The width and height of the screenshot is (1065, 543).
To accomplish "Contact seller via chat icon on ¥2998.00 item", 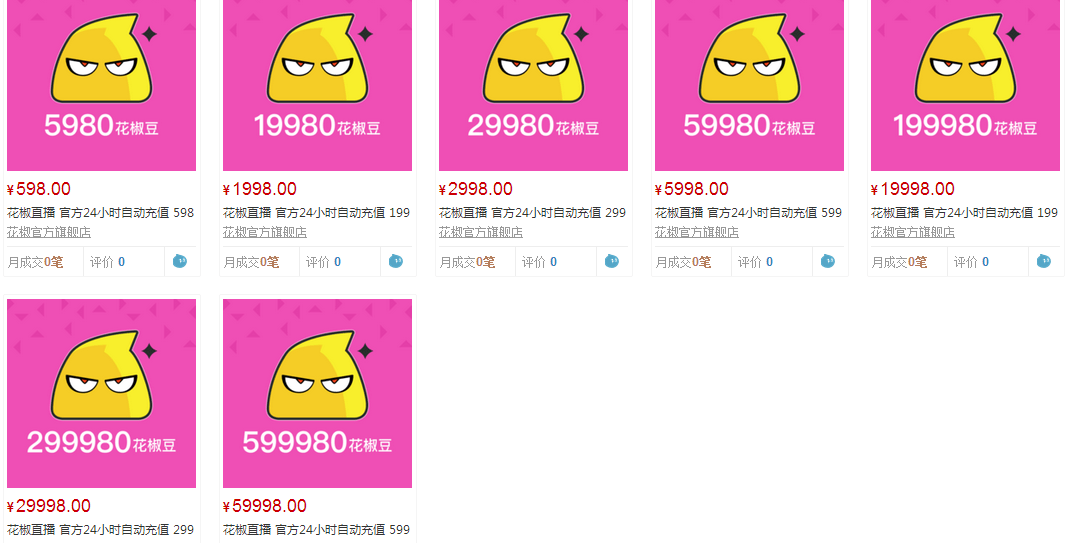I will click(612, 261).
